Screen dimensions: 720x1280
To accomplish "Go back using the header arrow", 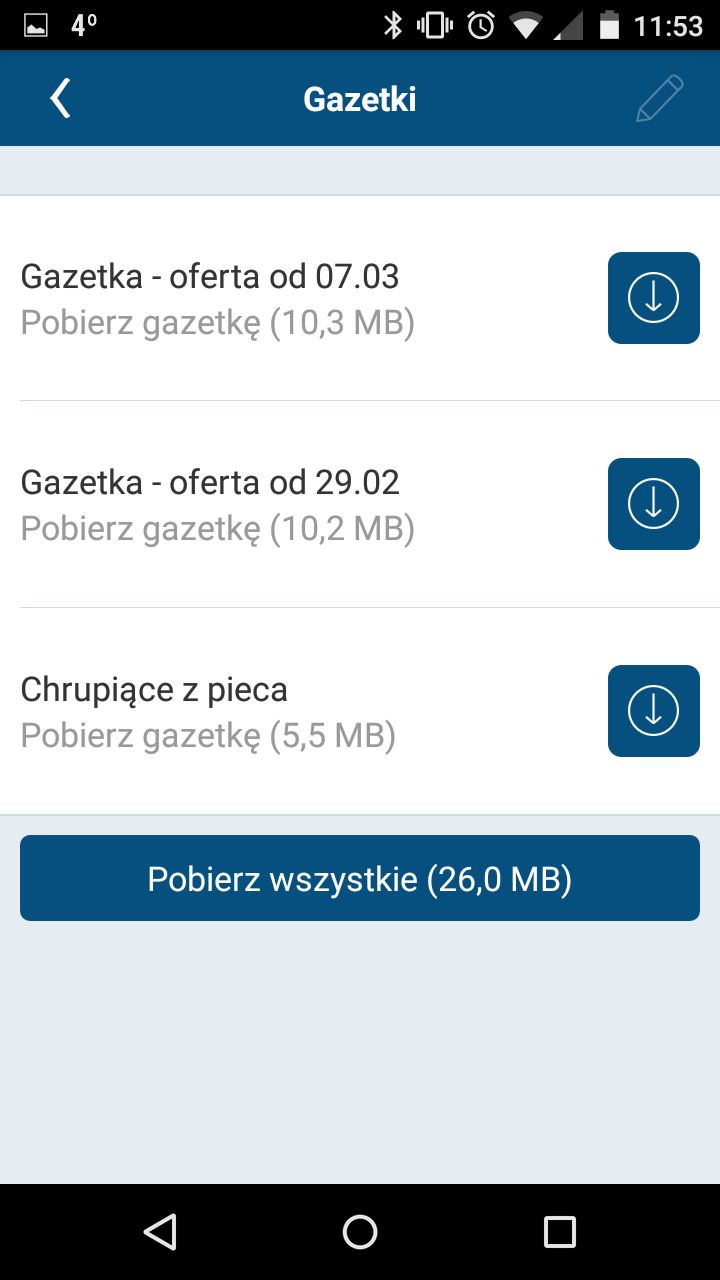I will point(60,99).
